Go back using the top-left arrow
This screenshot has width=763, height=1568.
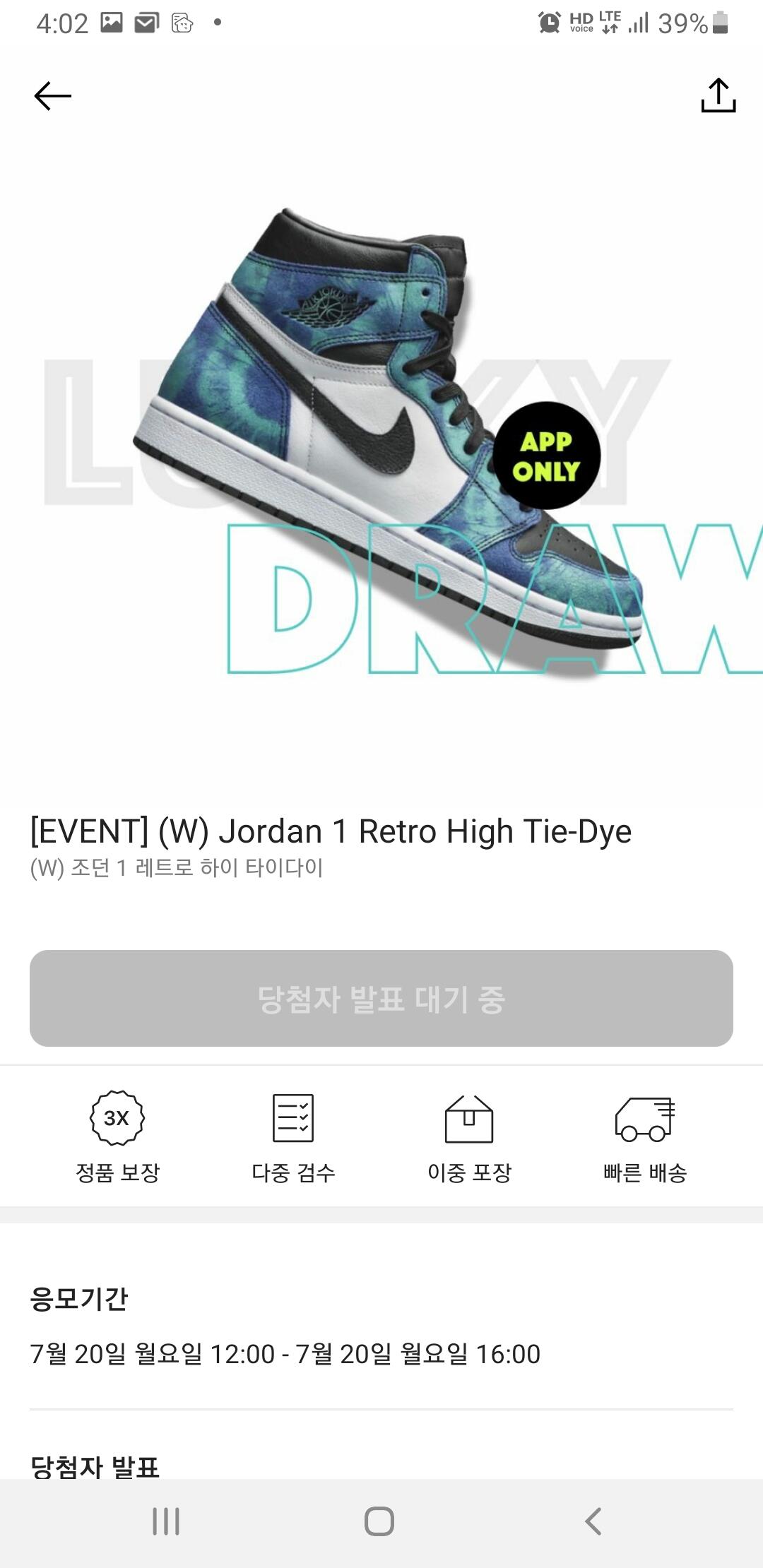click(x=53, y=96)
